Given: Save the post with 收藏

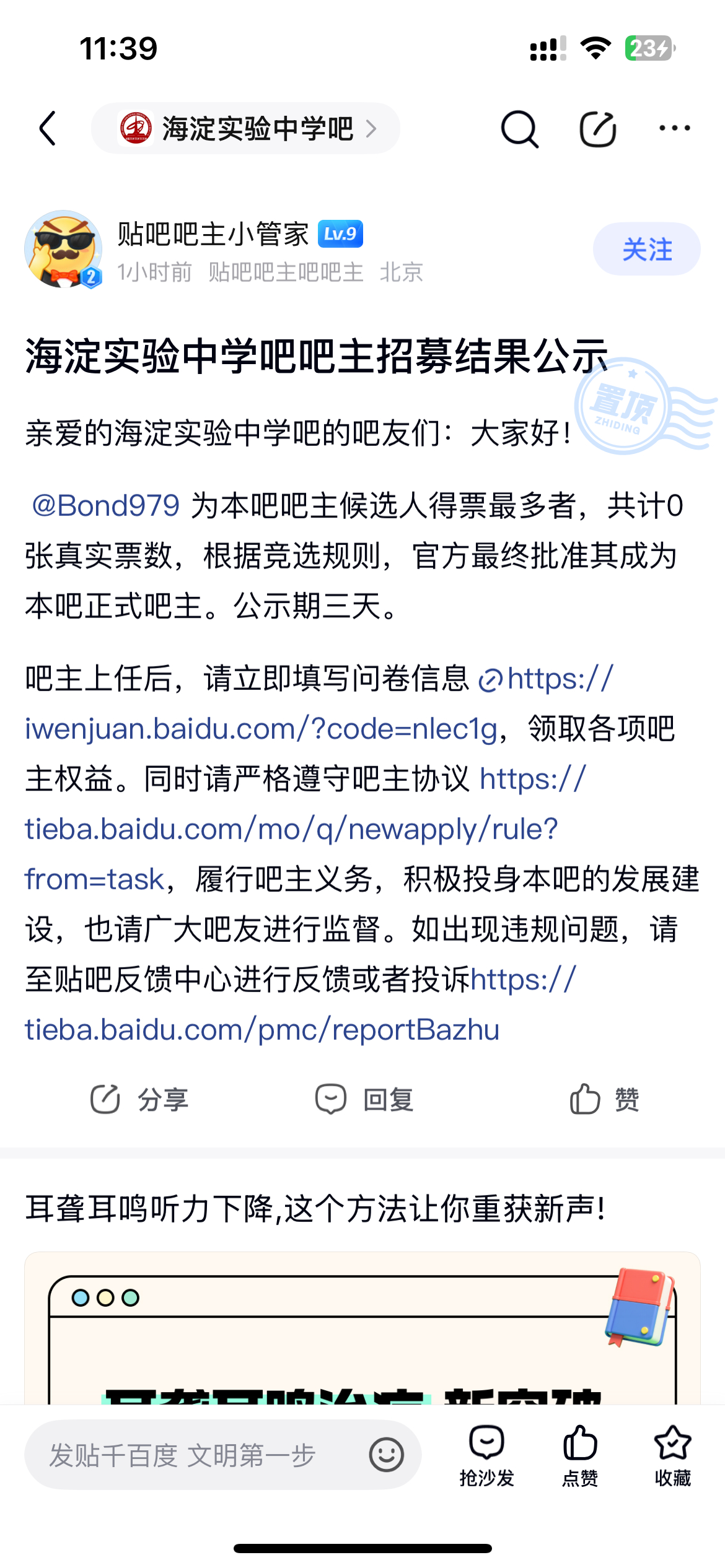Looking at the screenshot, I should (673, 1455).
